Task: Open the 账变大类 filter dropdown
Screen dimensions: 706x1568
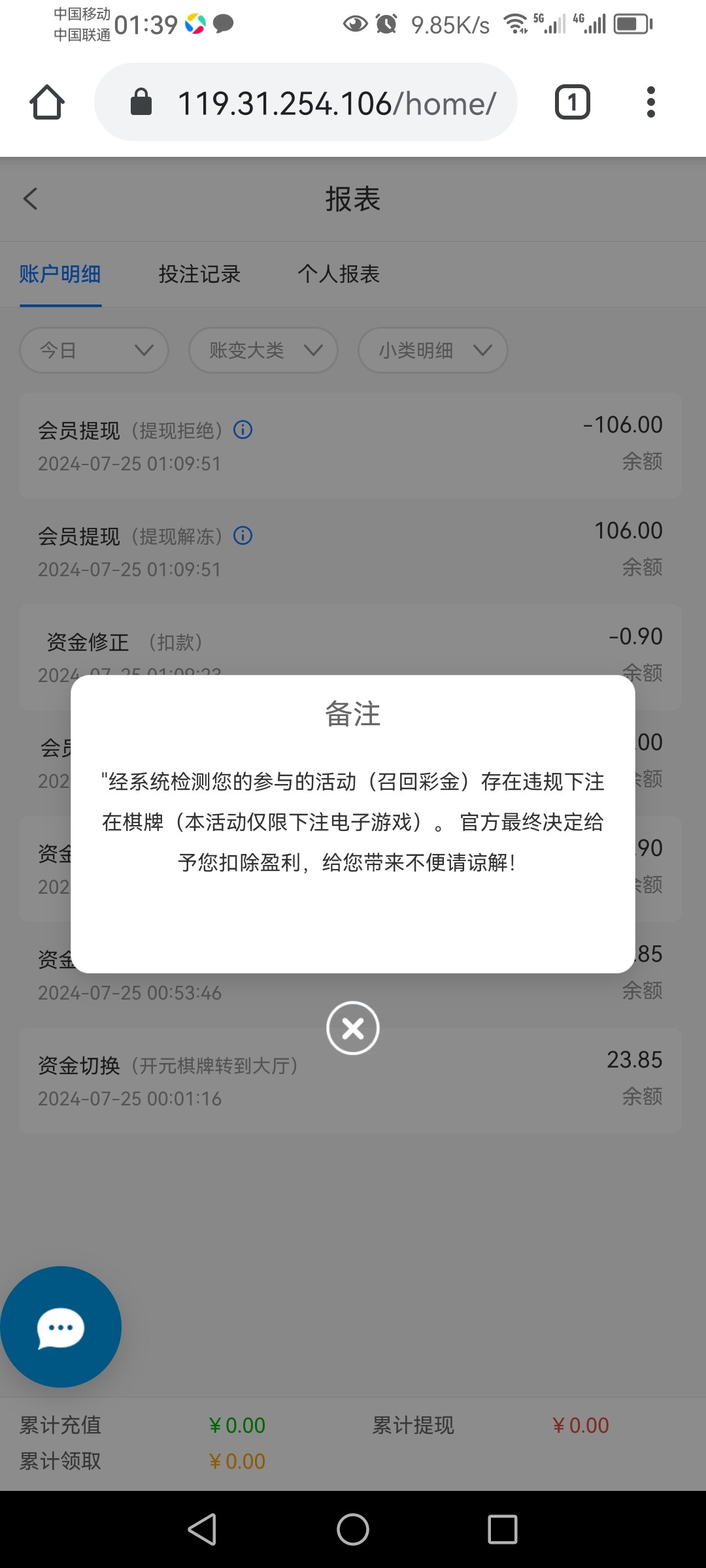Action: click(263, 350)
